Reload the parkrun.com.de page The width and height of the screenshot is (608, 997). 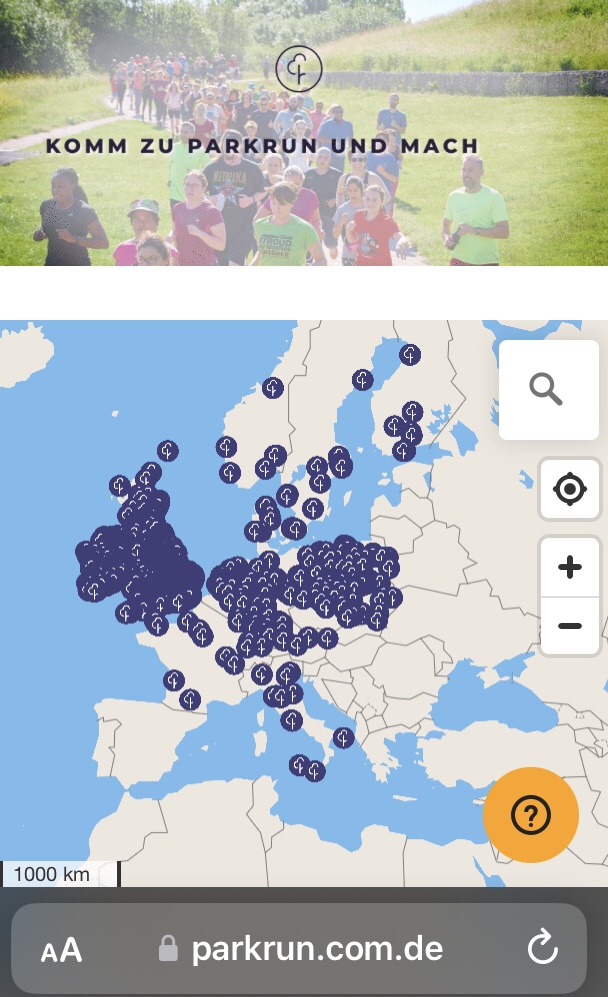[542, 949]
